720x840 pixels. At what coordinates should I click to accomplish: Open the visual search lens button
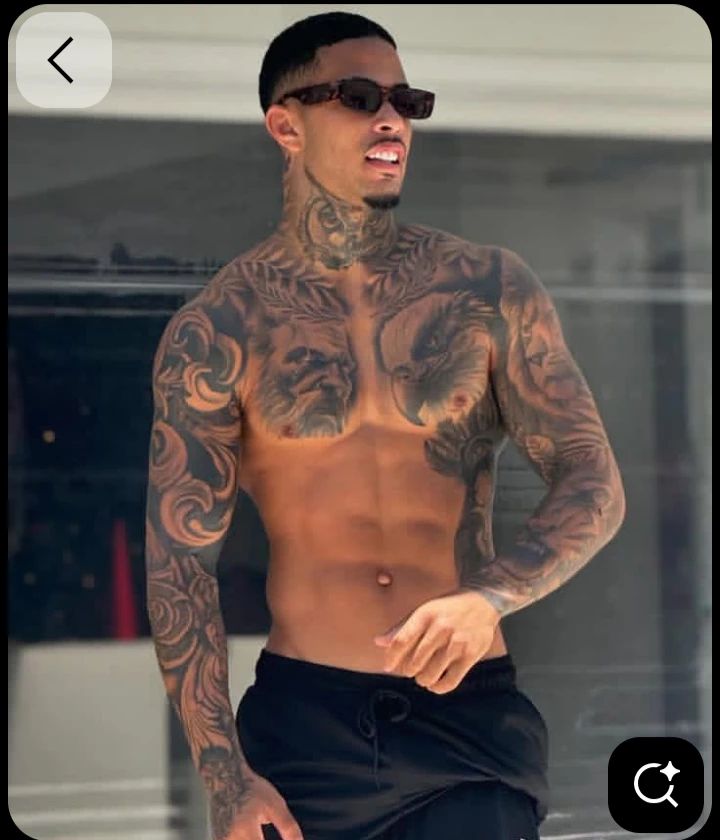[656, 784]
